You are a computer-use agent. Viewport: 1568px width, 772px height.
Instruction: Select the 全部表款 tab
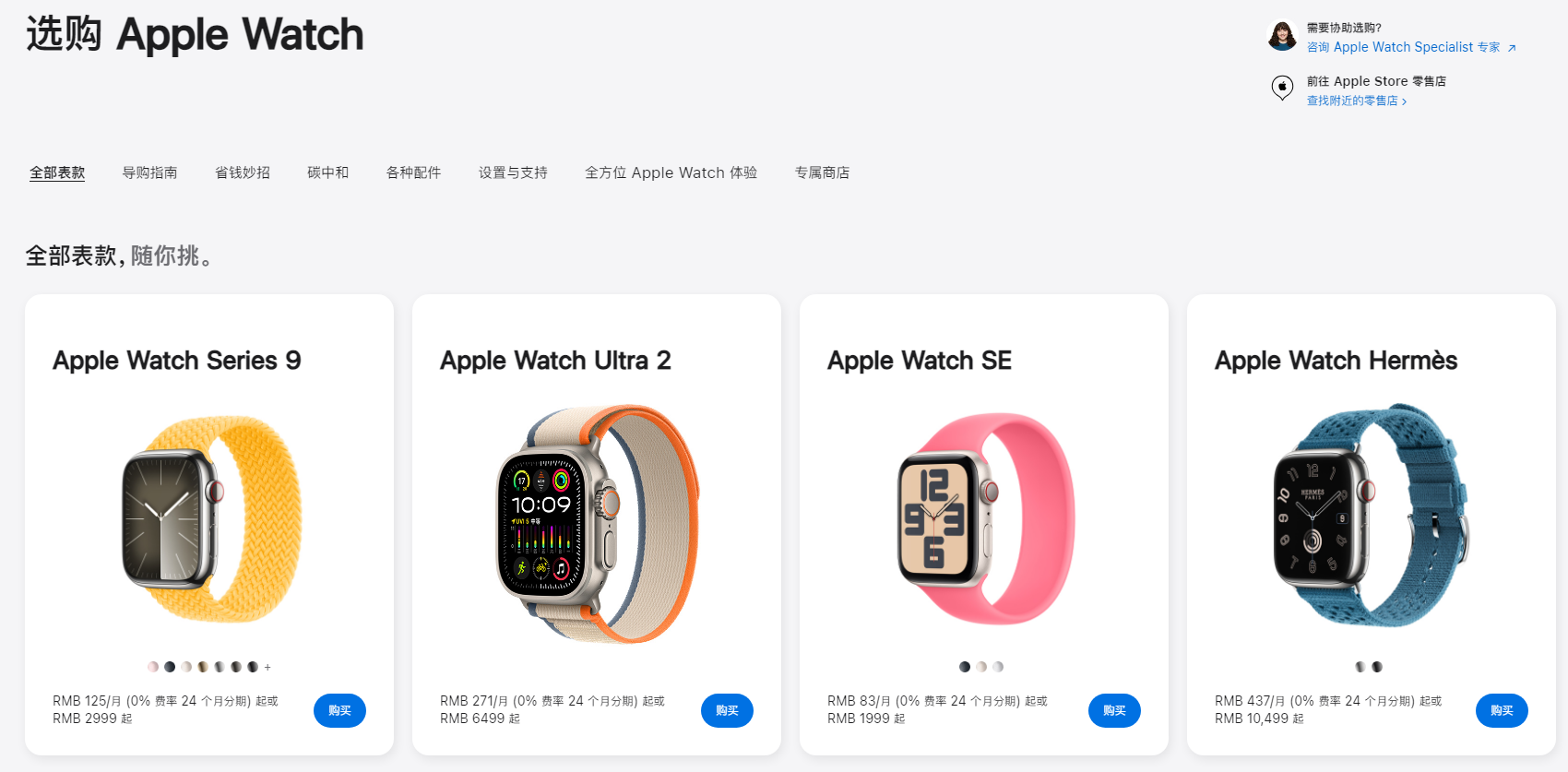57,172
